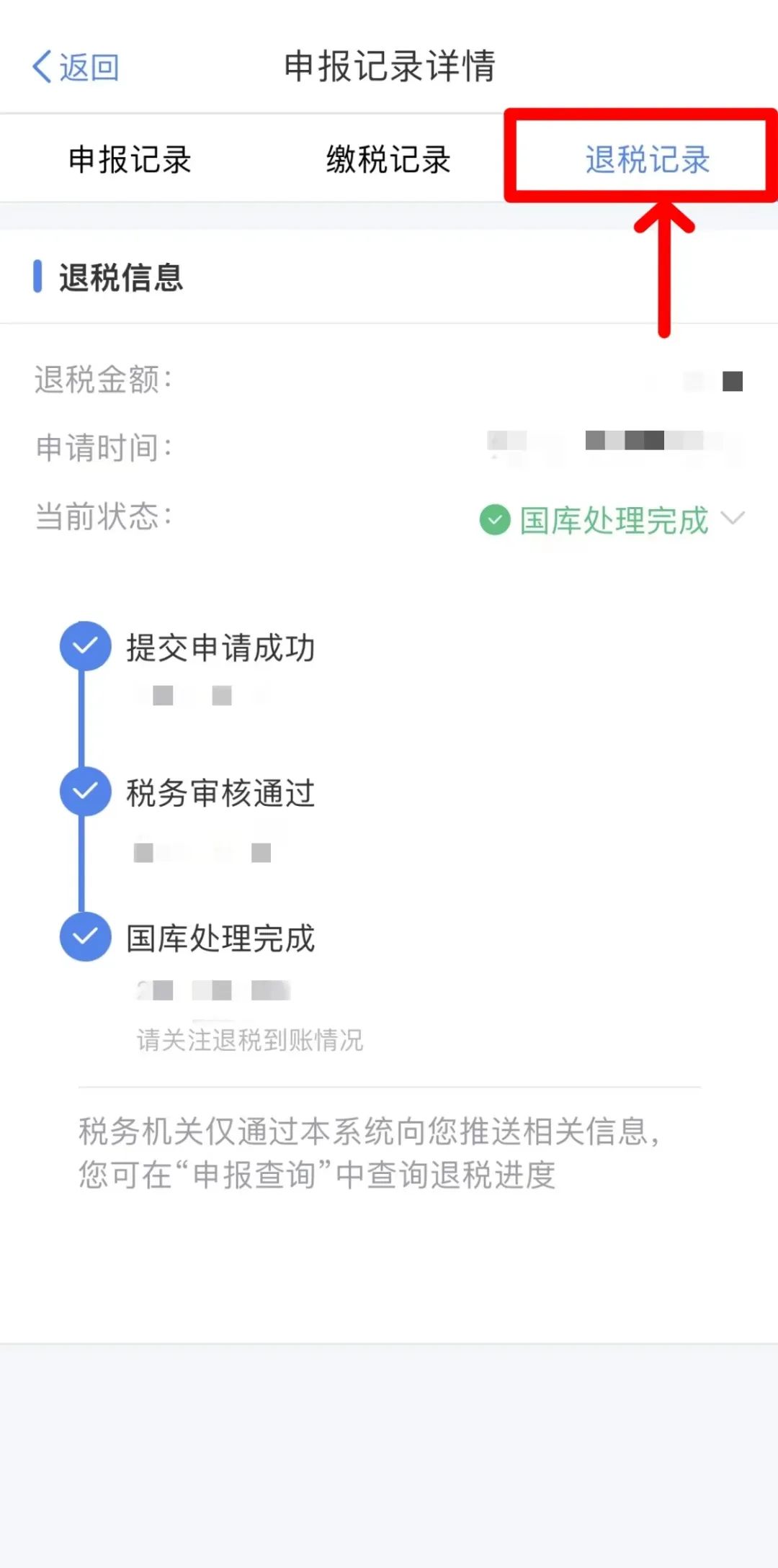Go back using the 返回 button

tap(76, 67)
